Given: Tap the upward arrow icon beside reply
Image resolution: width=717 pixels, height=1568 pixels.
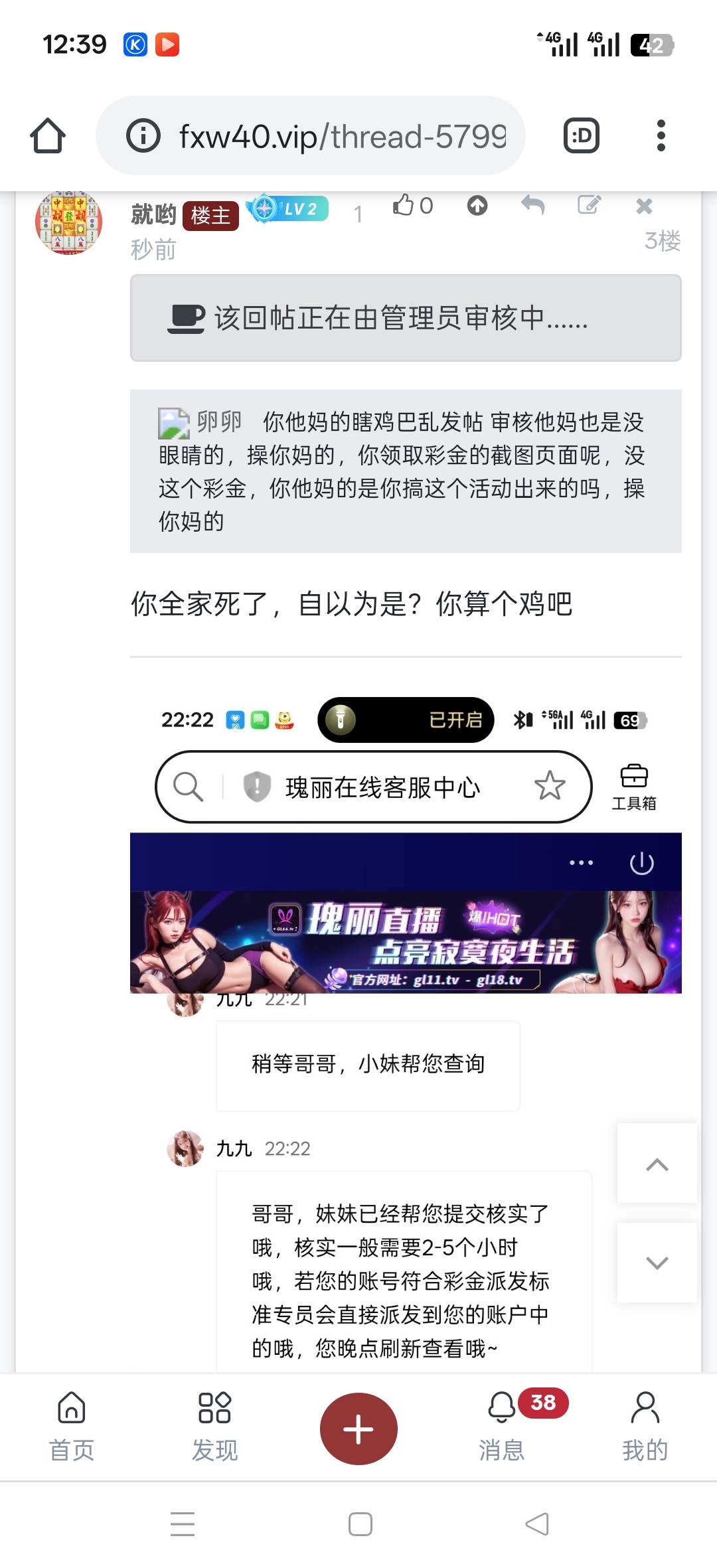Looking at the screenshot, I should (x=477, y=206).
